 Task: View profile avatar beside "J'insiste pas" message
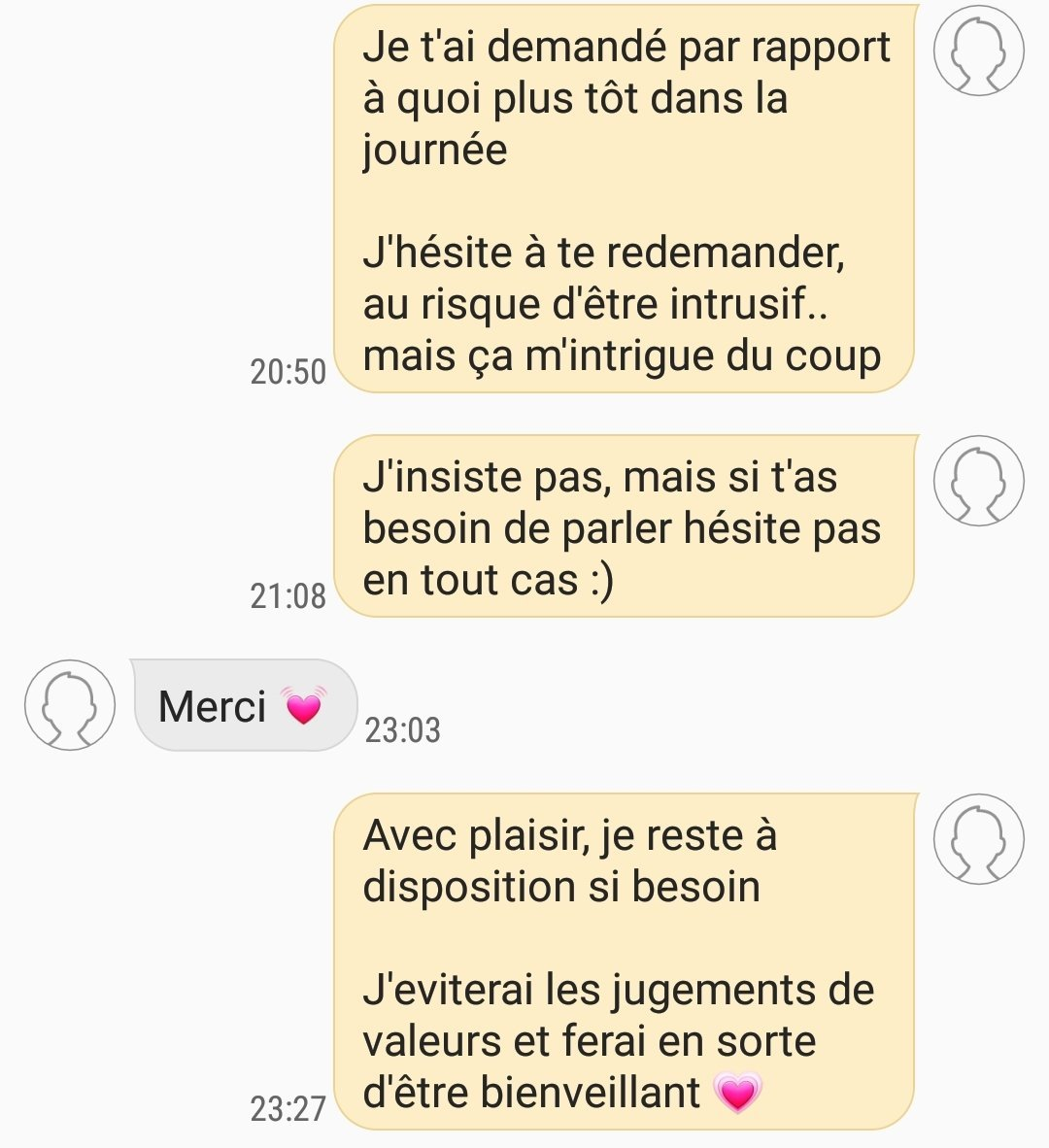(x=978, y=481)
